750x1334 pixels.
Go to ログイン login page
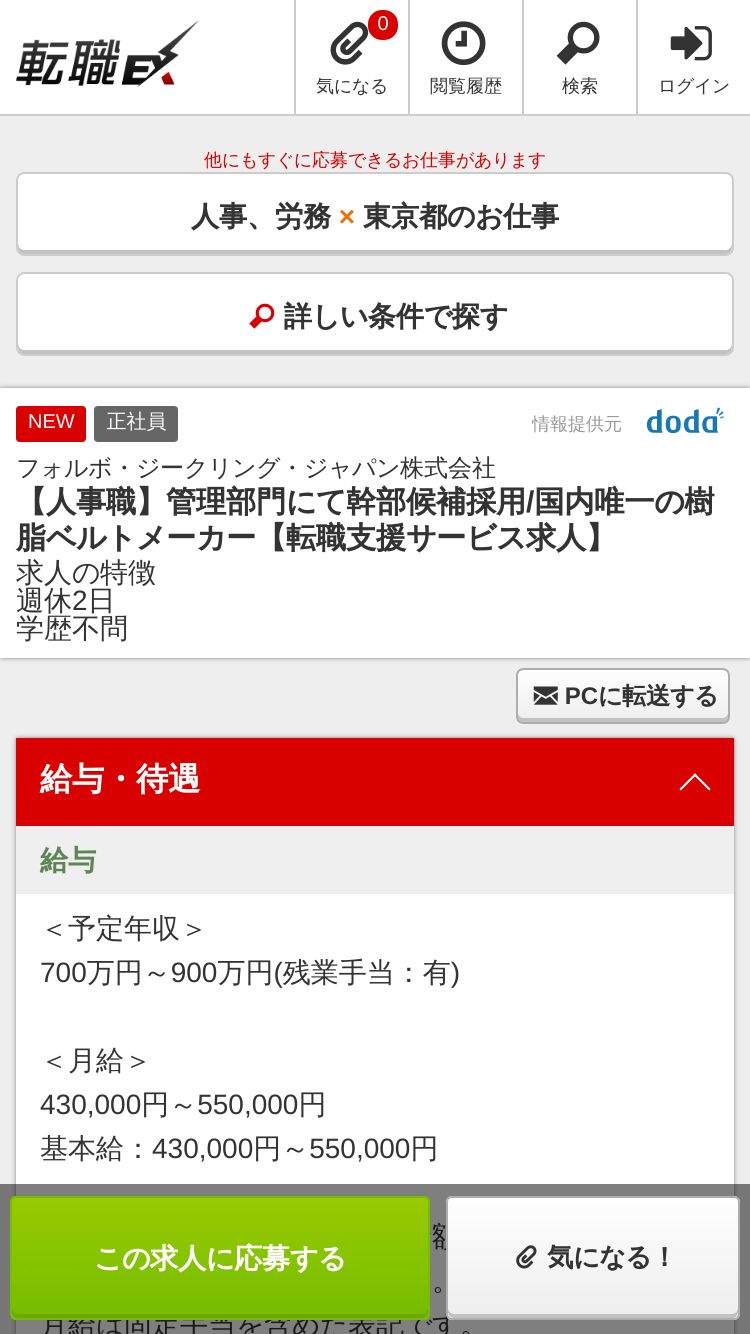point(693,58)
